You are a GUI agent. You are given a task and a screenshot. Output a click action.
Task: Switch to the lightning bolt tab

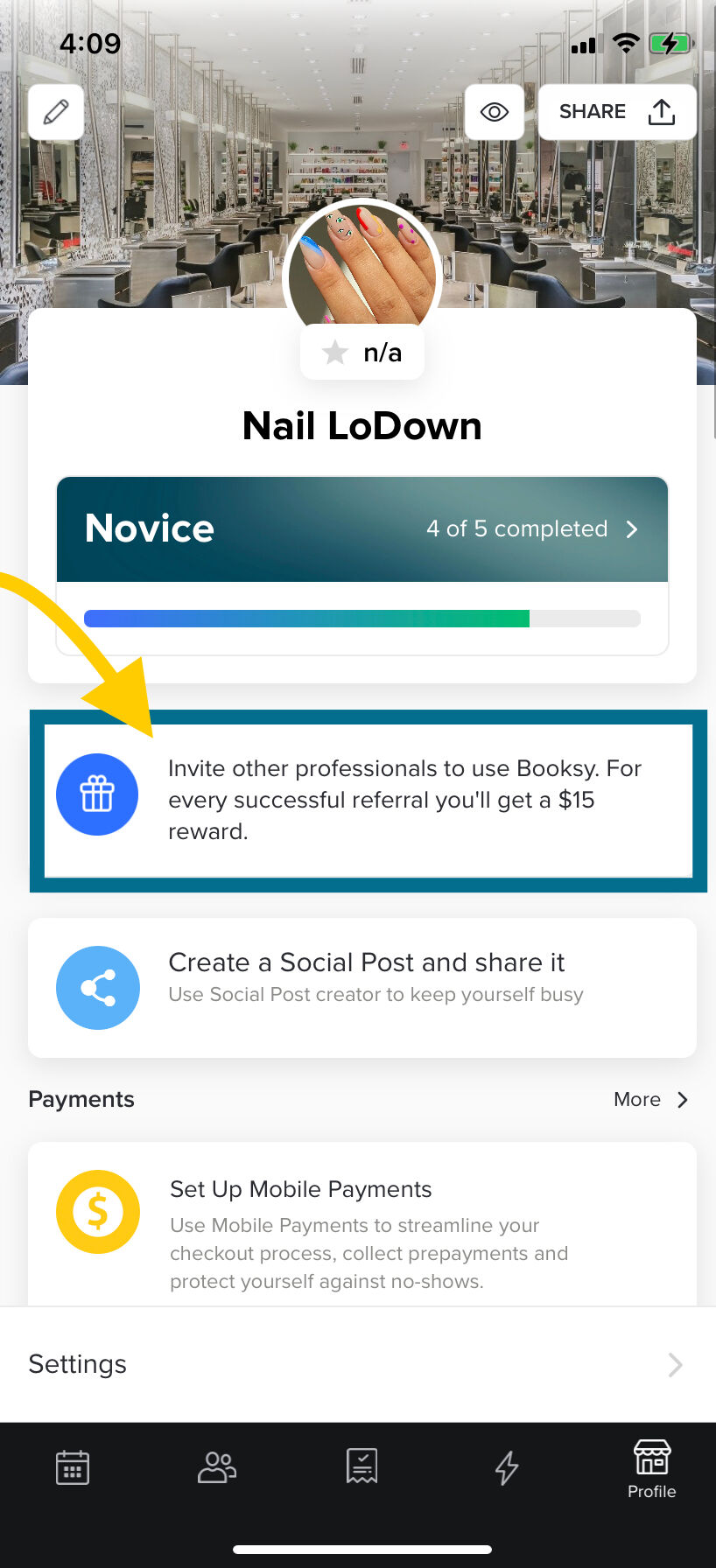click(507, 1467)
